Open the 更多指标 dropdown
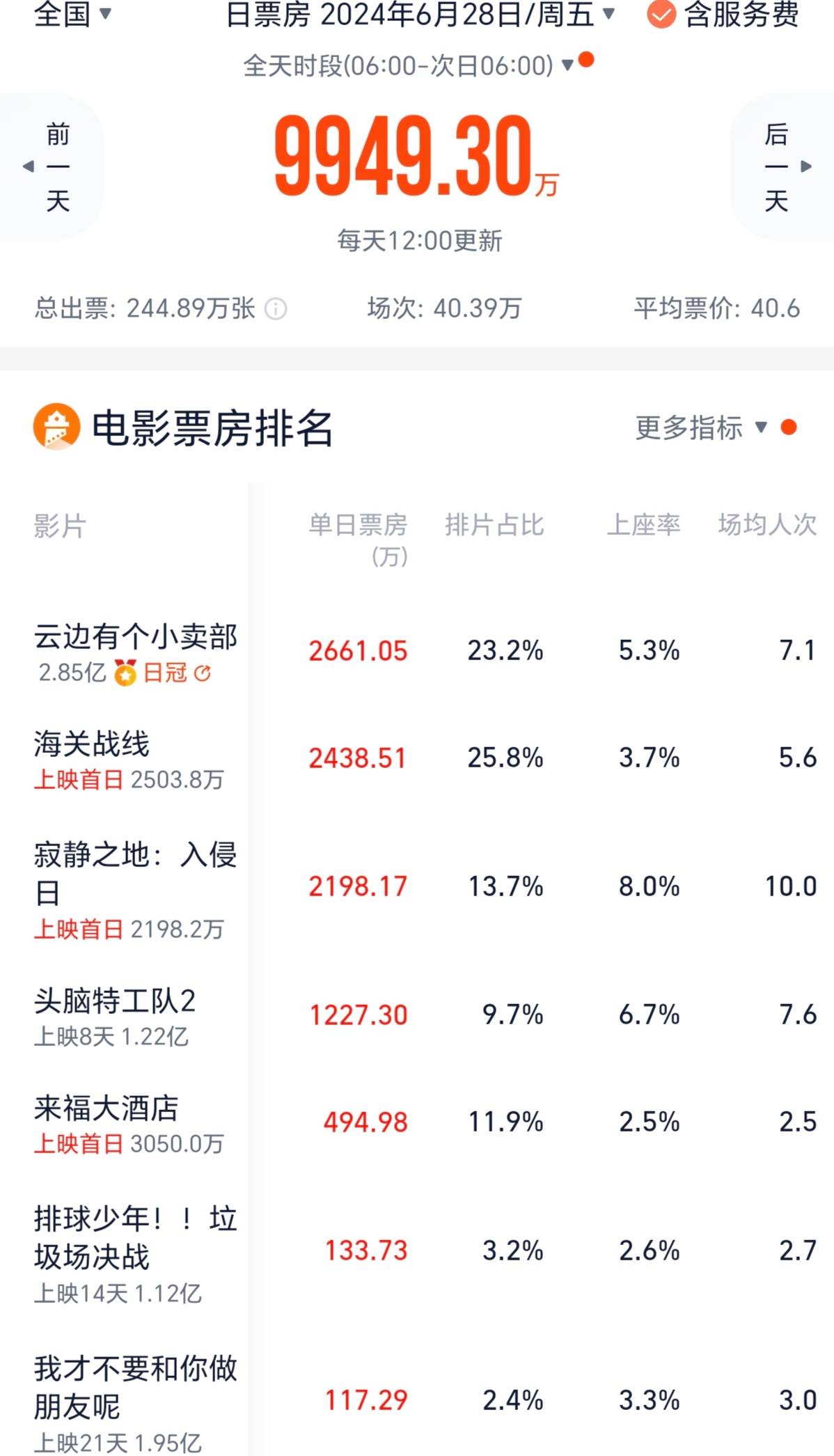Viewport: 834px width, 1456px height. 701,428
